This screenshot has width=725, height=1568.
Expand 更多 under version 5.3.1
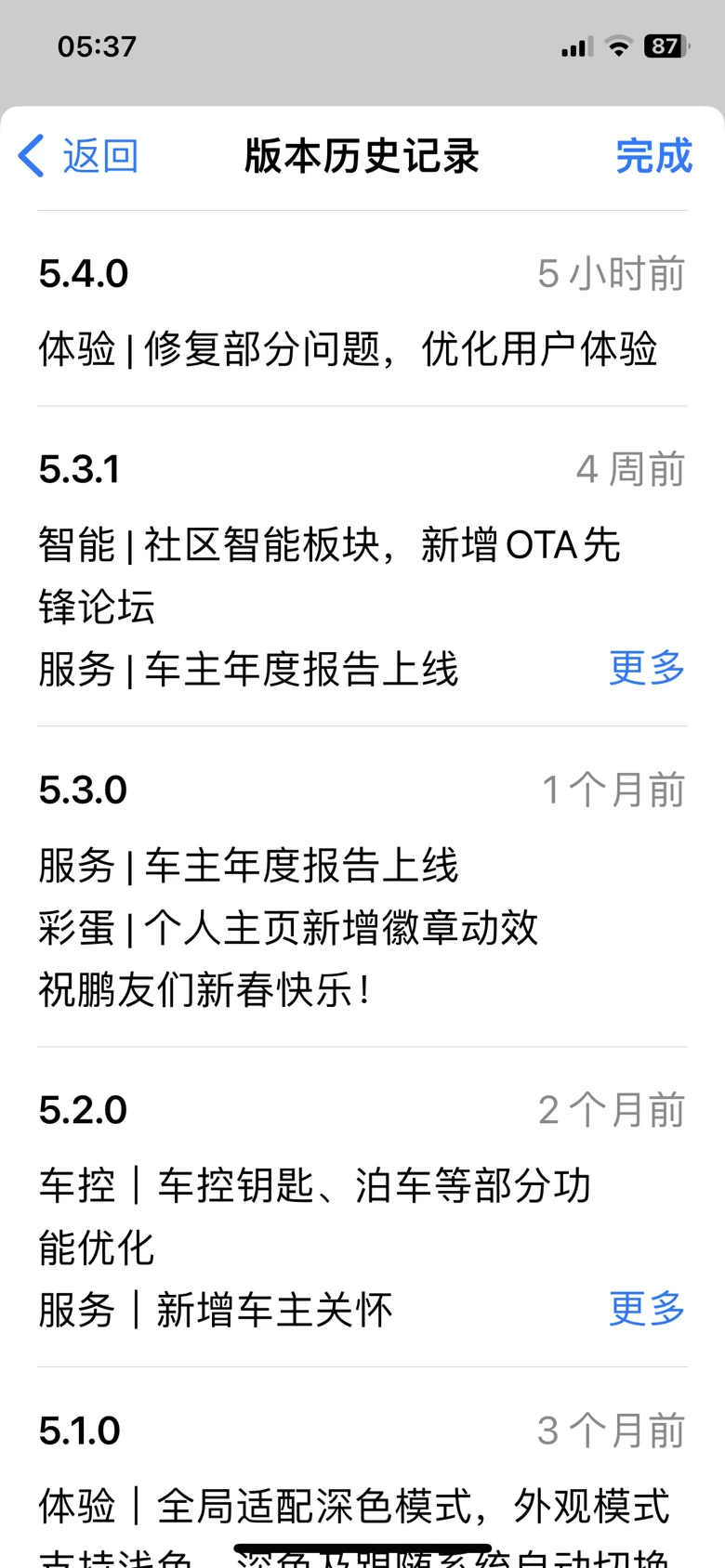pyautogui.click(x=647, y=668)
